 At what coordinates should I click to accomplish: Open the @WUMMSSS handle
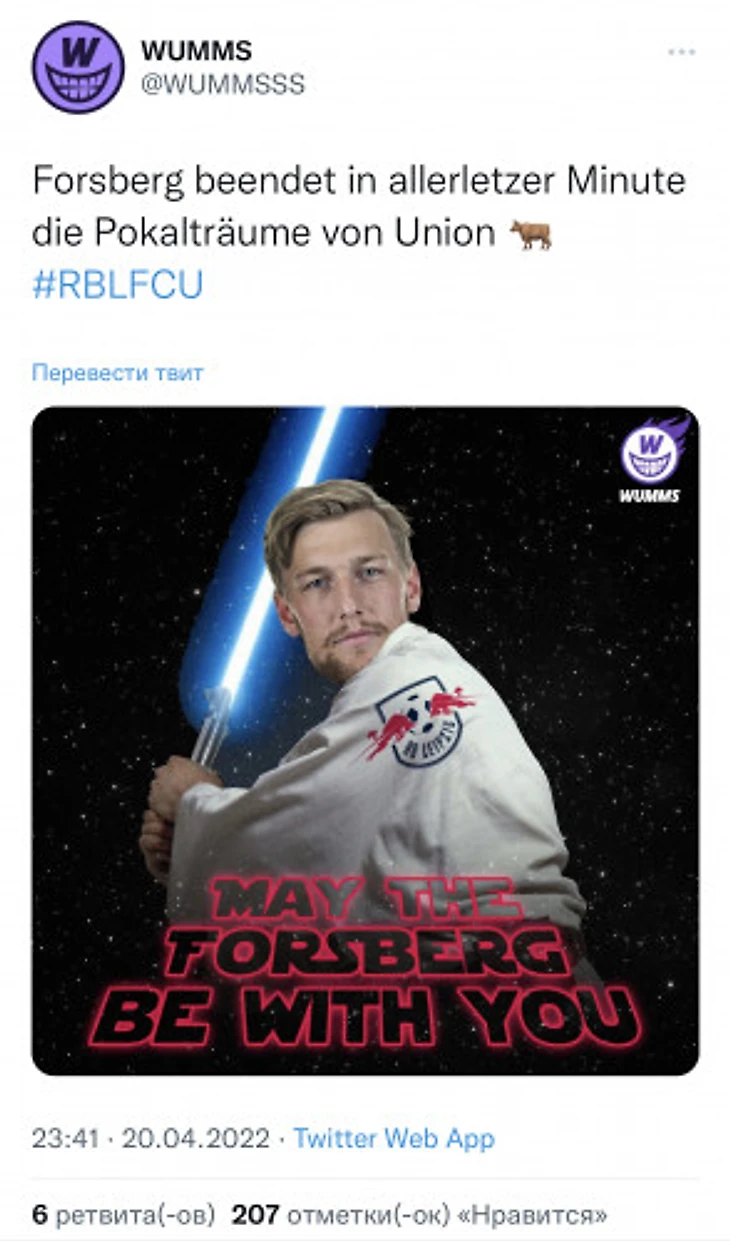[x=222, y=84]
